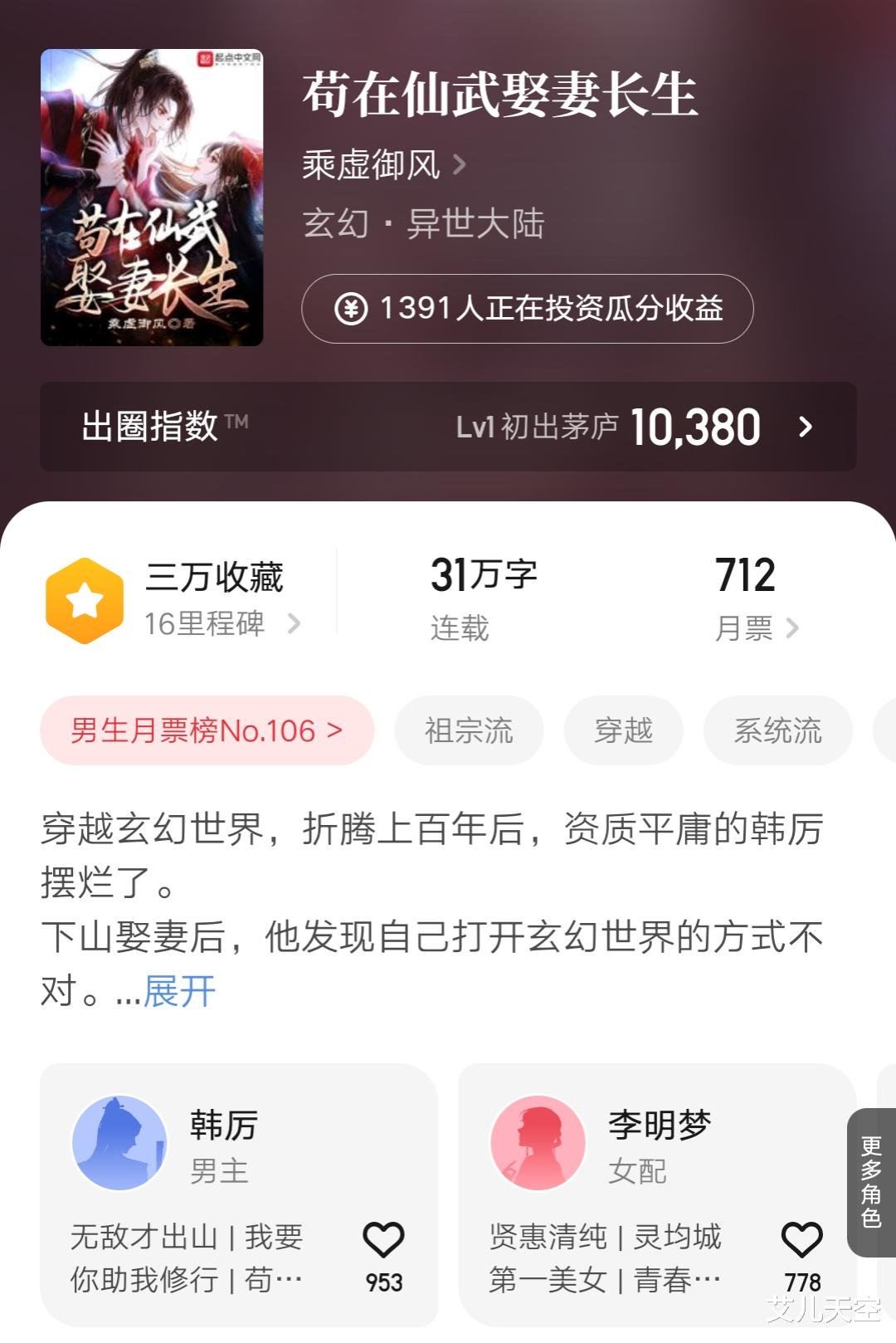
Task: Select the 祖宗流 tag
Action: pyautogui.click(x=469, y=730)
